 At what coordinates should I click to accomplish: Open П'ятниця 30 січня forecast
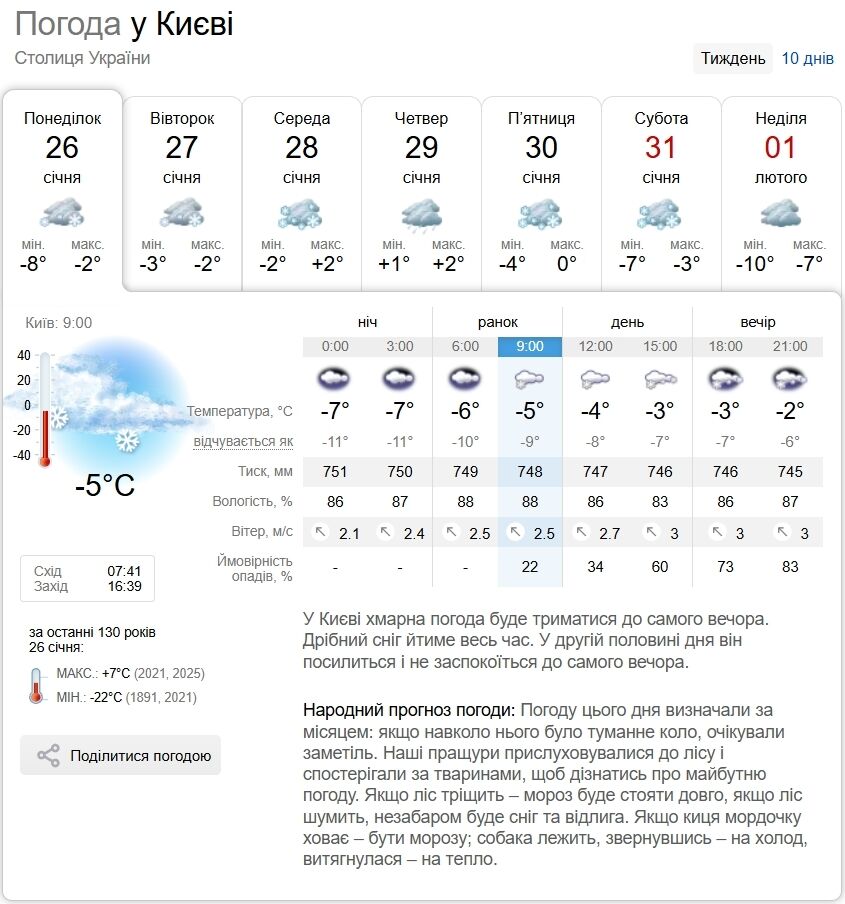point(541,190)
